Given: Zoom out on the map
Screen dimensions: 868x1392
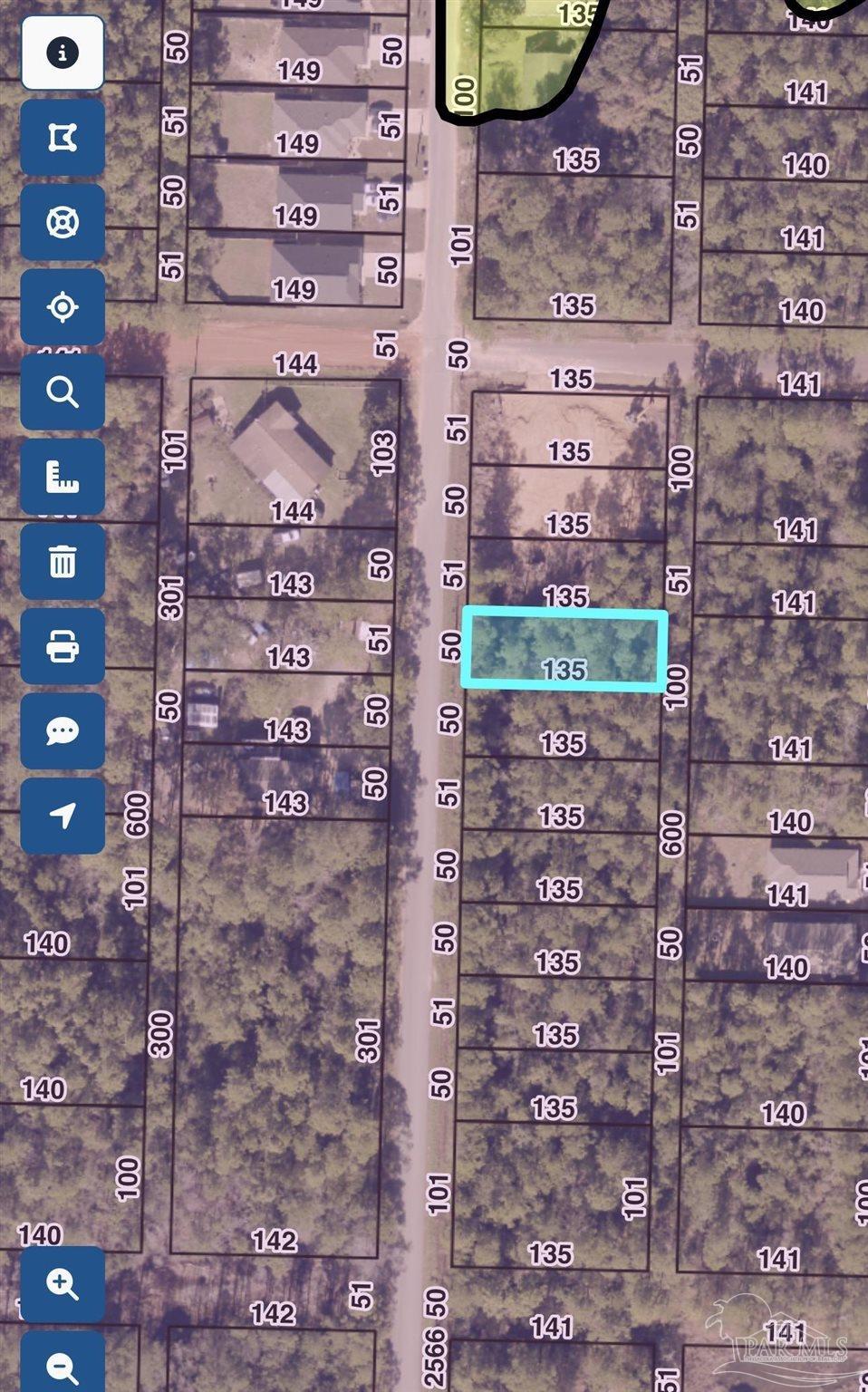Looking at the screenshot, I should click(62, 1362).
